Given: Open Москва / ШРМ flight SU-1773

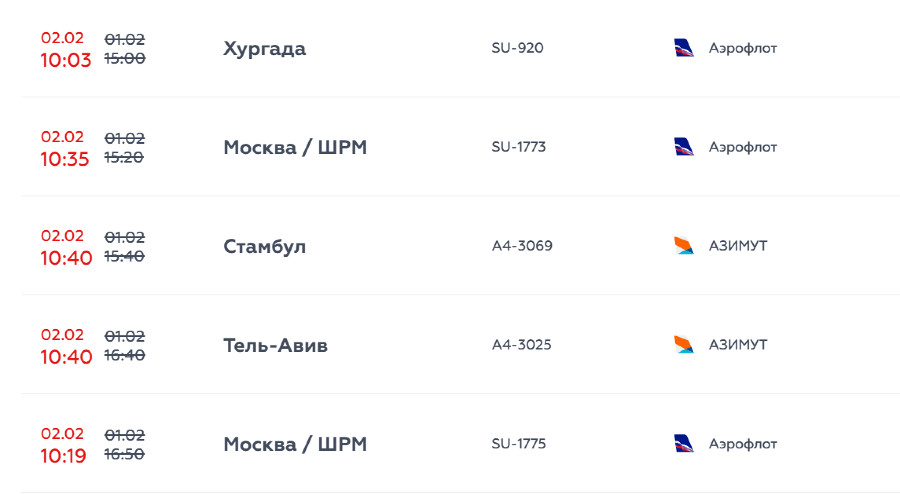Looking at the screenshot, I should [x=295, y=148].
